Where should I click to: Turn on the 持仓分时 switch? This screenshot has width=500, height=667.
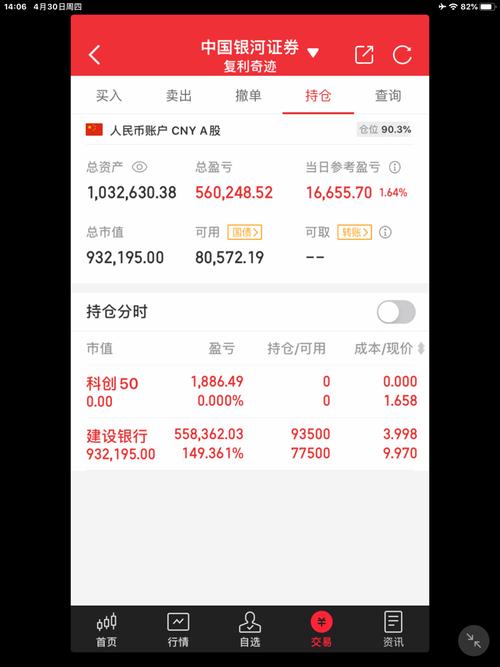click(396, 312)
